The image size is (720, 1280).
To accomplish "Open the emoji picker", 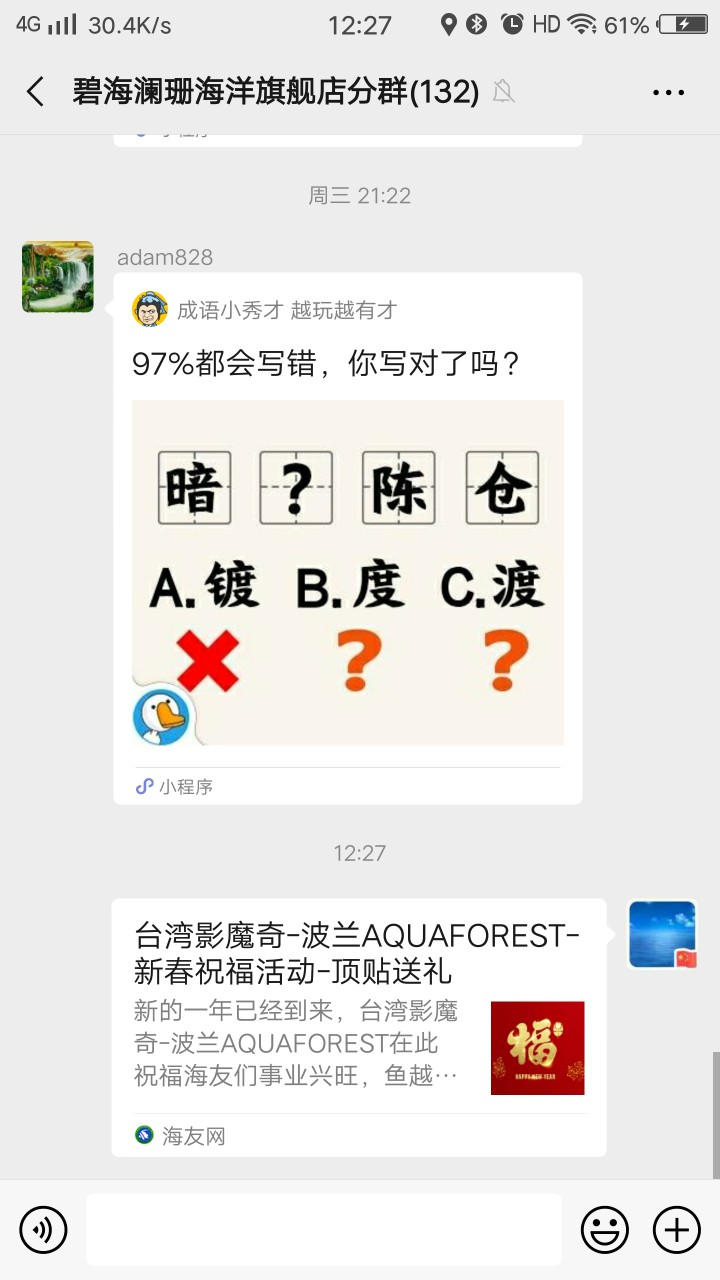I will click(x=605, y=1230).
